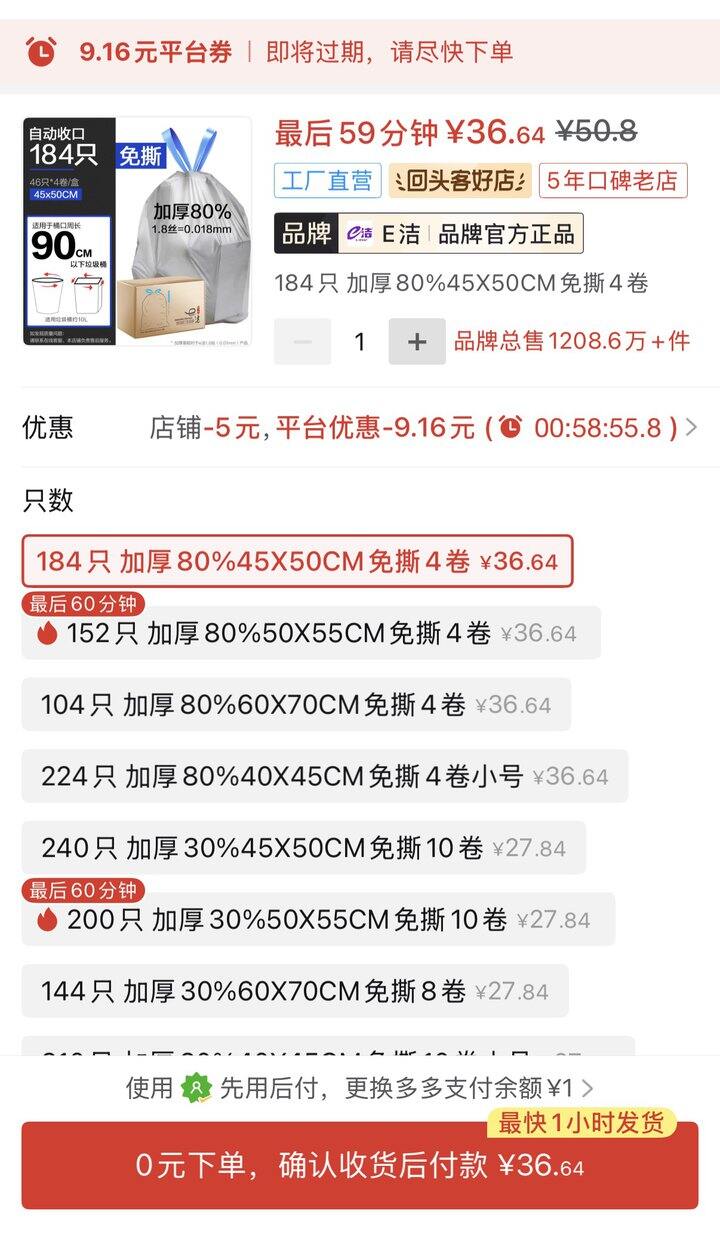The image size is (720, 1247).
Task: Choose 104只 加厚80% 60X70CM option
Action: point(296,705)
